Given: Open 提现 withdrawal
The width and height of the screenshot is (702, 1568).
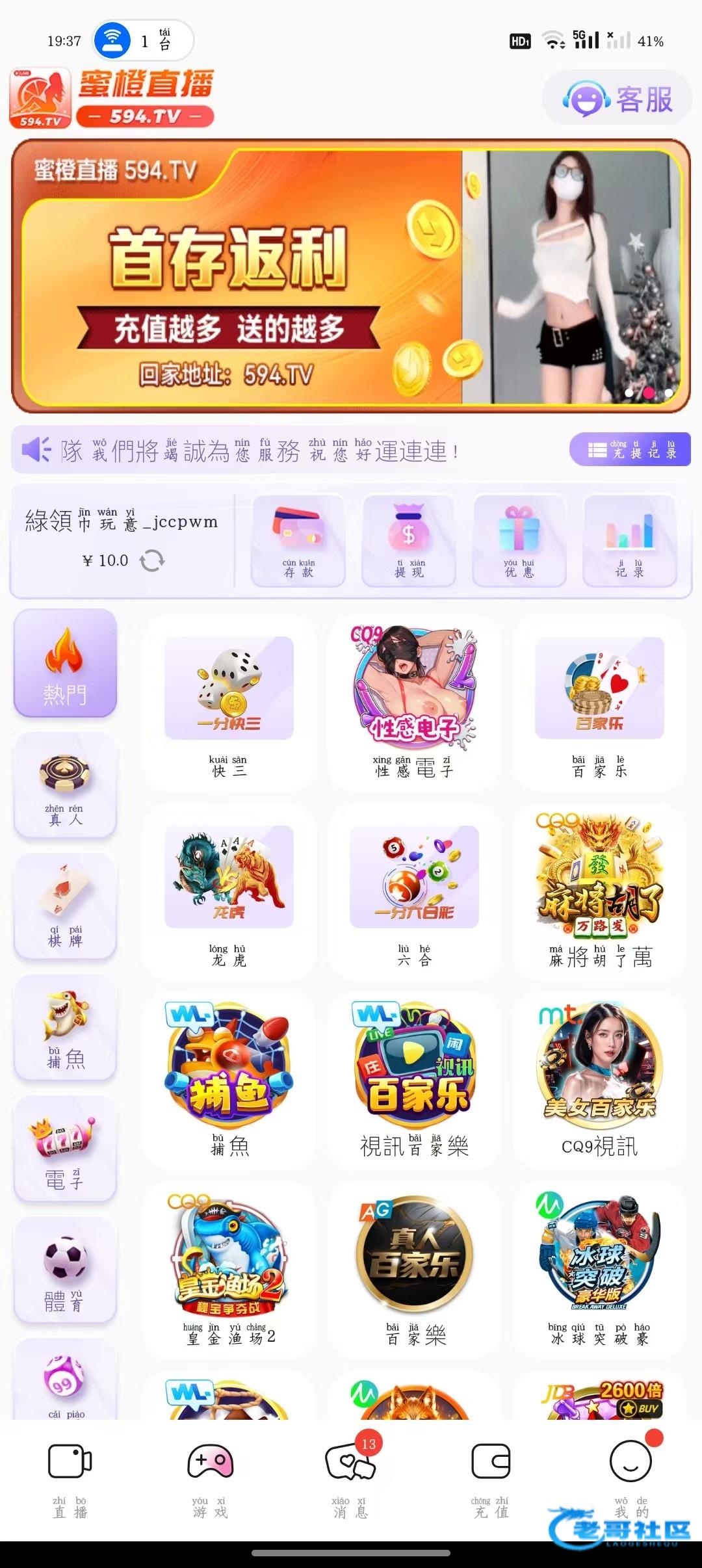Looking at the screenshot, I should [x=409, y=541].
